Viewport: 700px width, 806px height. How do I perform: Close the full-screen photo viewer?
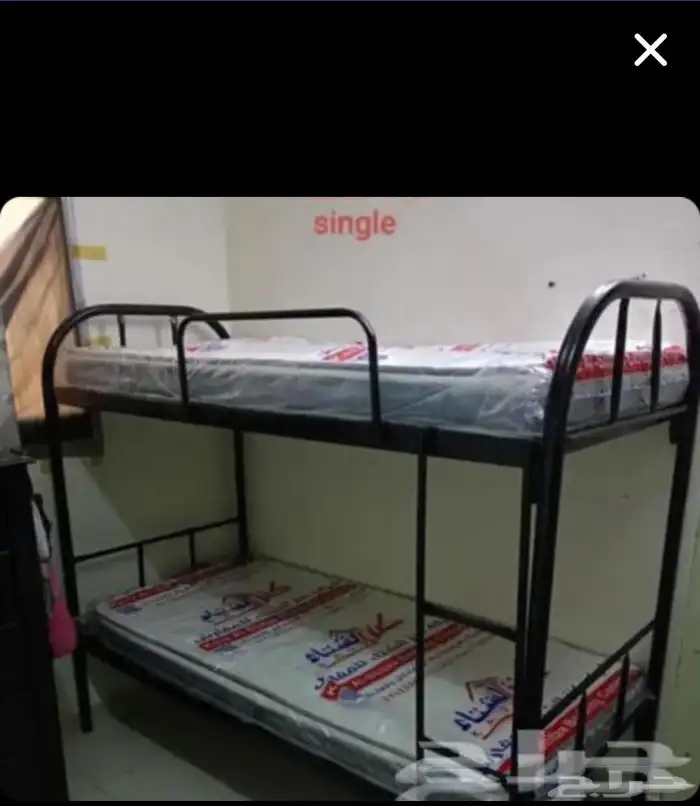coord(650,50)
